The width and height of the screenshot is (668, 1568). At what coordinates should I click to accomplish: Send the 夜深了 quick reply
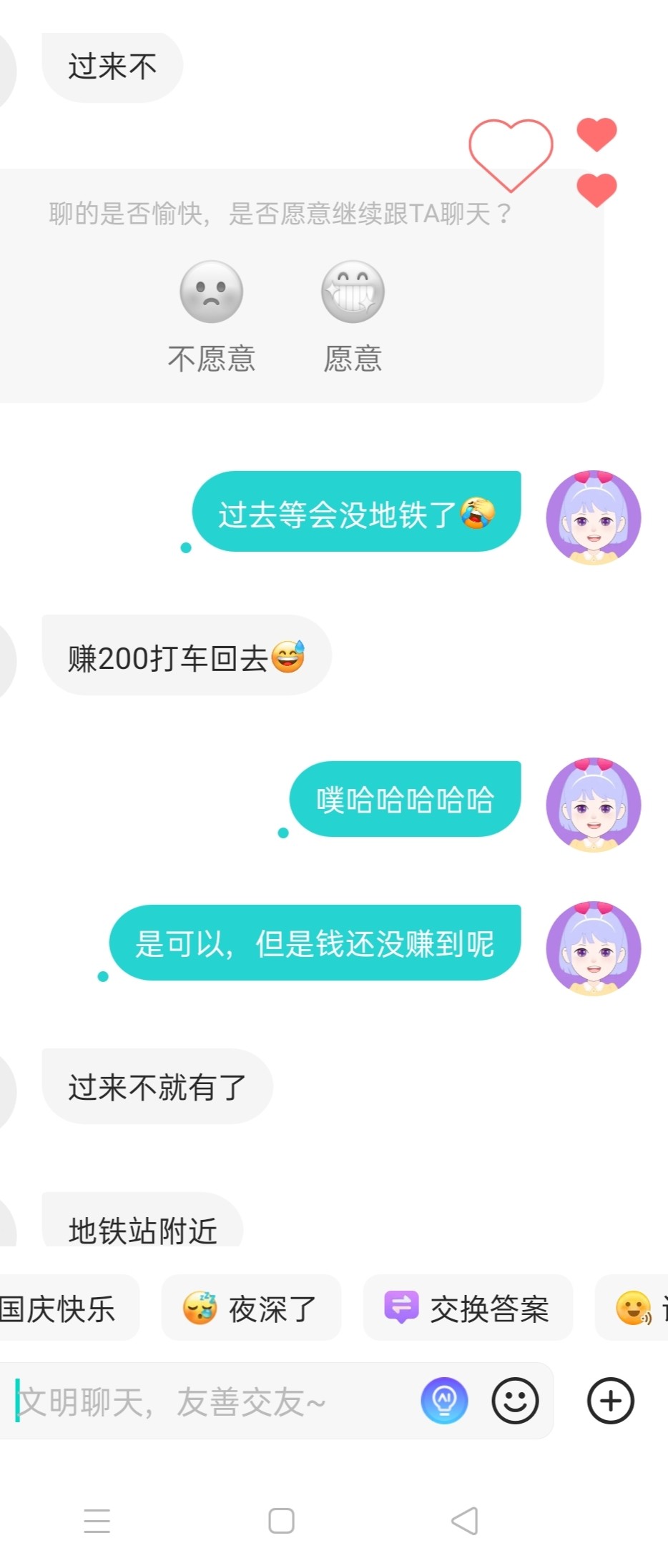pos(251,1309)
